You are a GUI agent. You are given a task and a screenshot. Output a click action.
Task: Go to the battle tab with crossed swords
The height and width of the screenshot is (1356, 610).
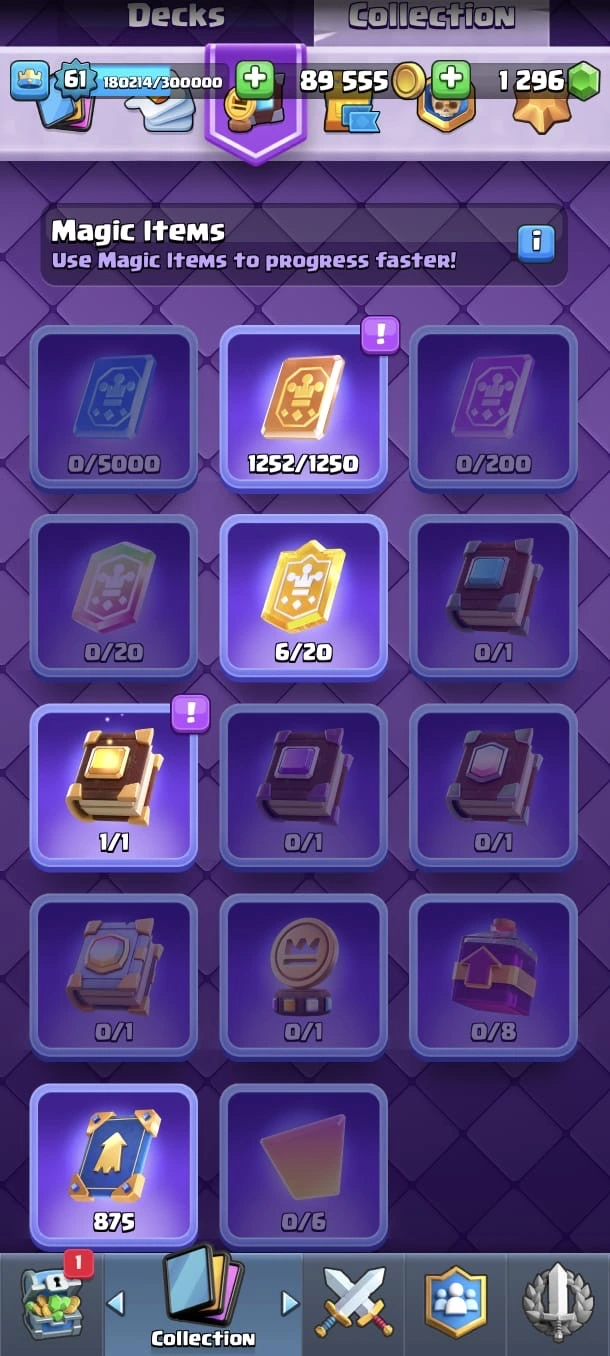pos(354,1303)
